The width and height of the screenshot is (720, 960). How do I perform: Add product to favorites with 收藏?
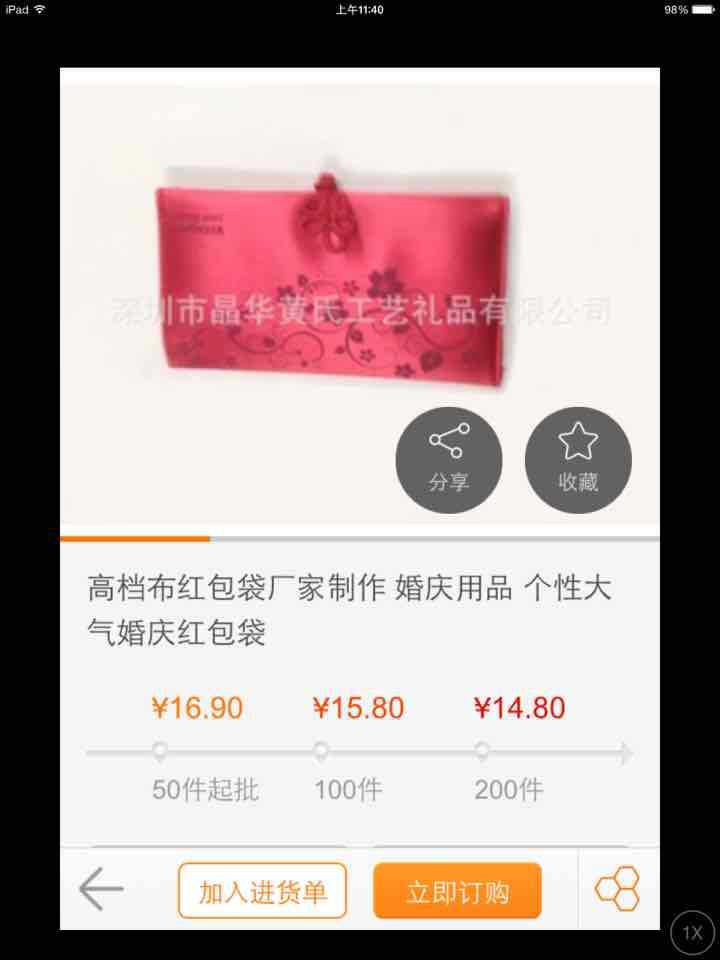(x=578, y=460)
